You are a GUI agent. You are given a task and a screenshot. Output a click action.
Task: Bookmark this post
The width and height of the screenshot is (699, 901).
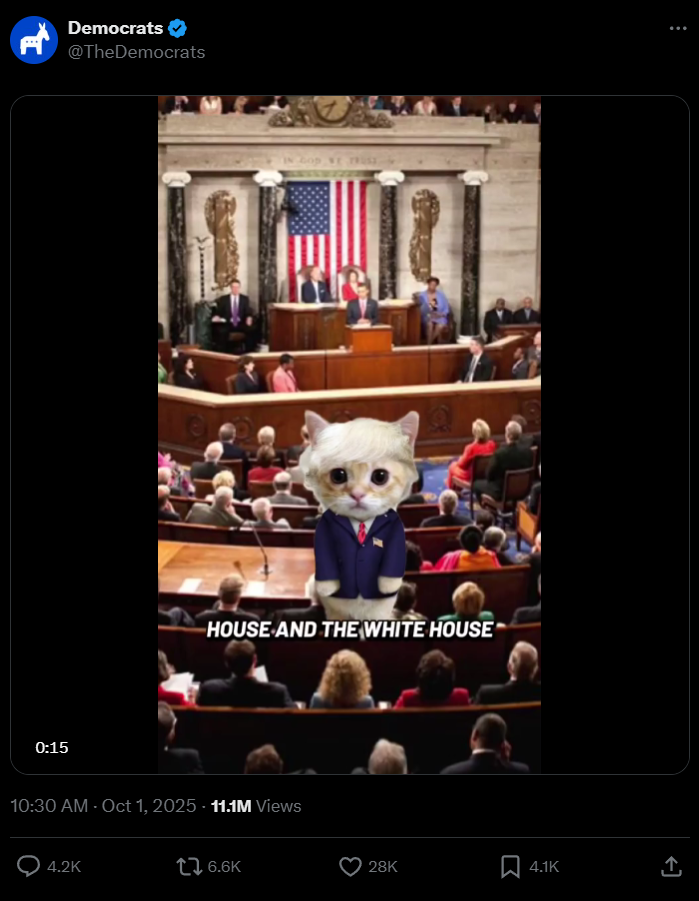click(510, 866)
